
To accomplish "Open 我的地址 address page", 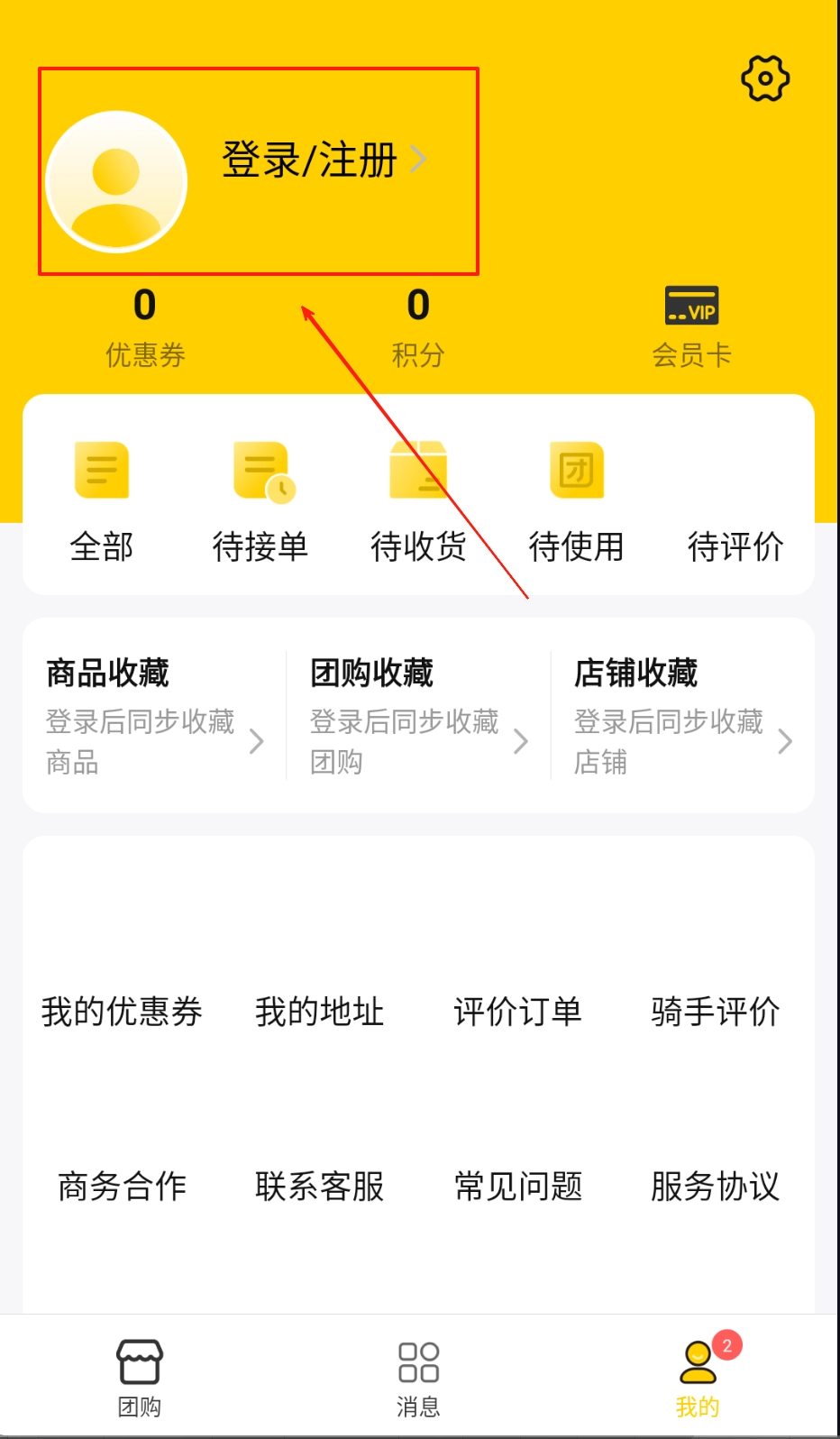I will coord(320,1012).
